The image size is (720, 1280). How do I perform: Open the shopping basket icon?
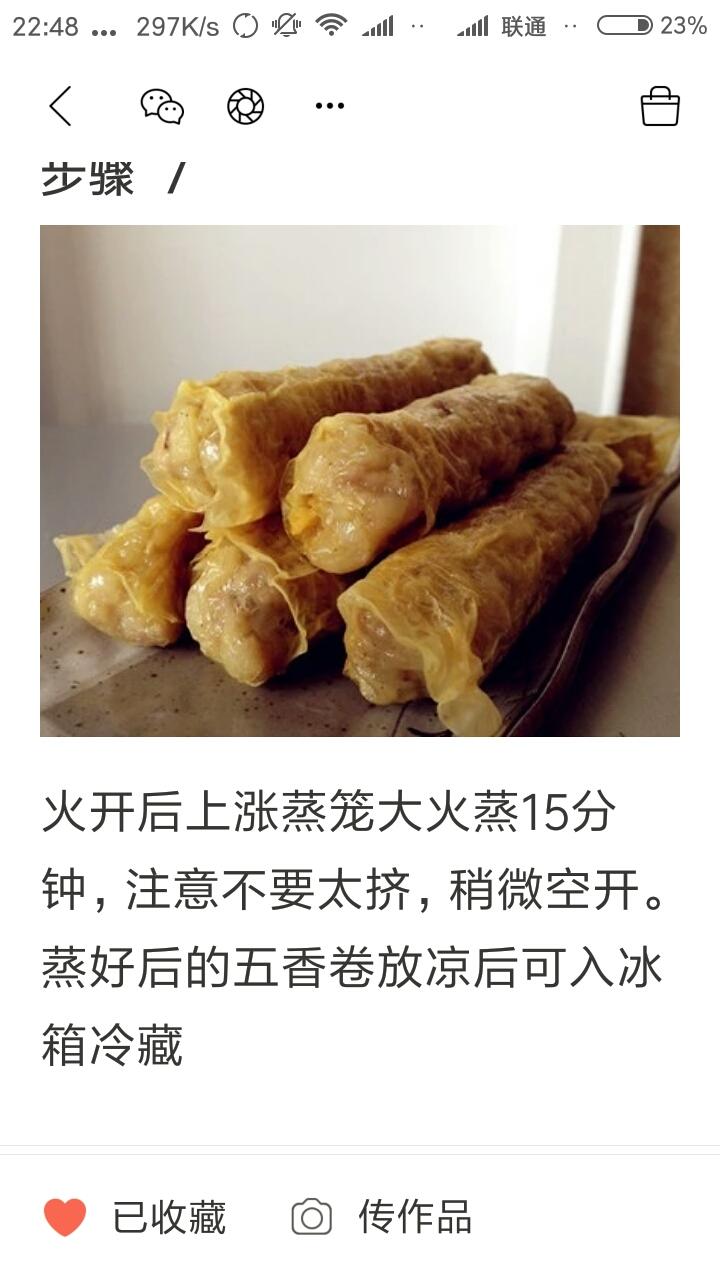click(659, 106)
